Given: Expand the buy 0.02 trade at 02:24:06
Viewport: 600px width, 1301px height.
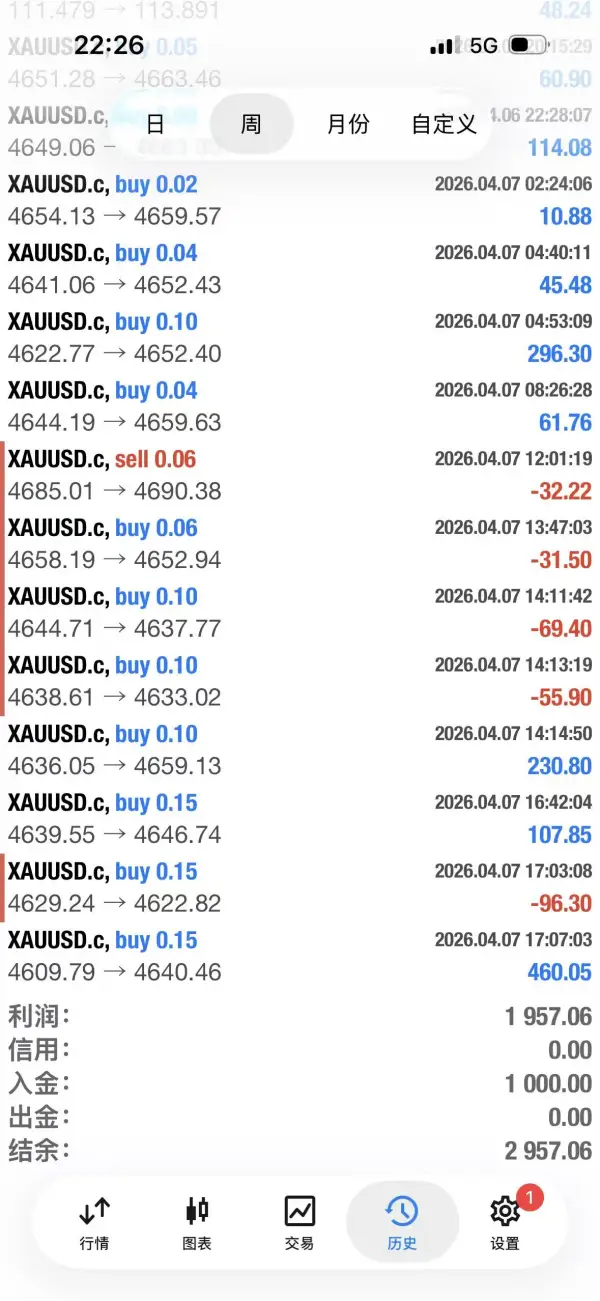Looking at the screenshot, I should tap(300, 200).
